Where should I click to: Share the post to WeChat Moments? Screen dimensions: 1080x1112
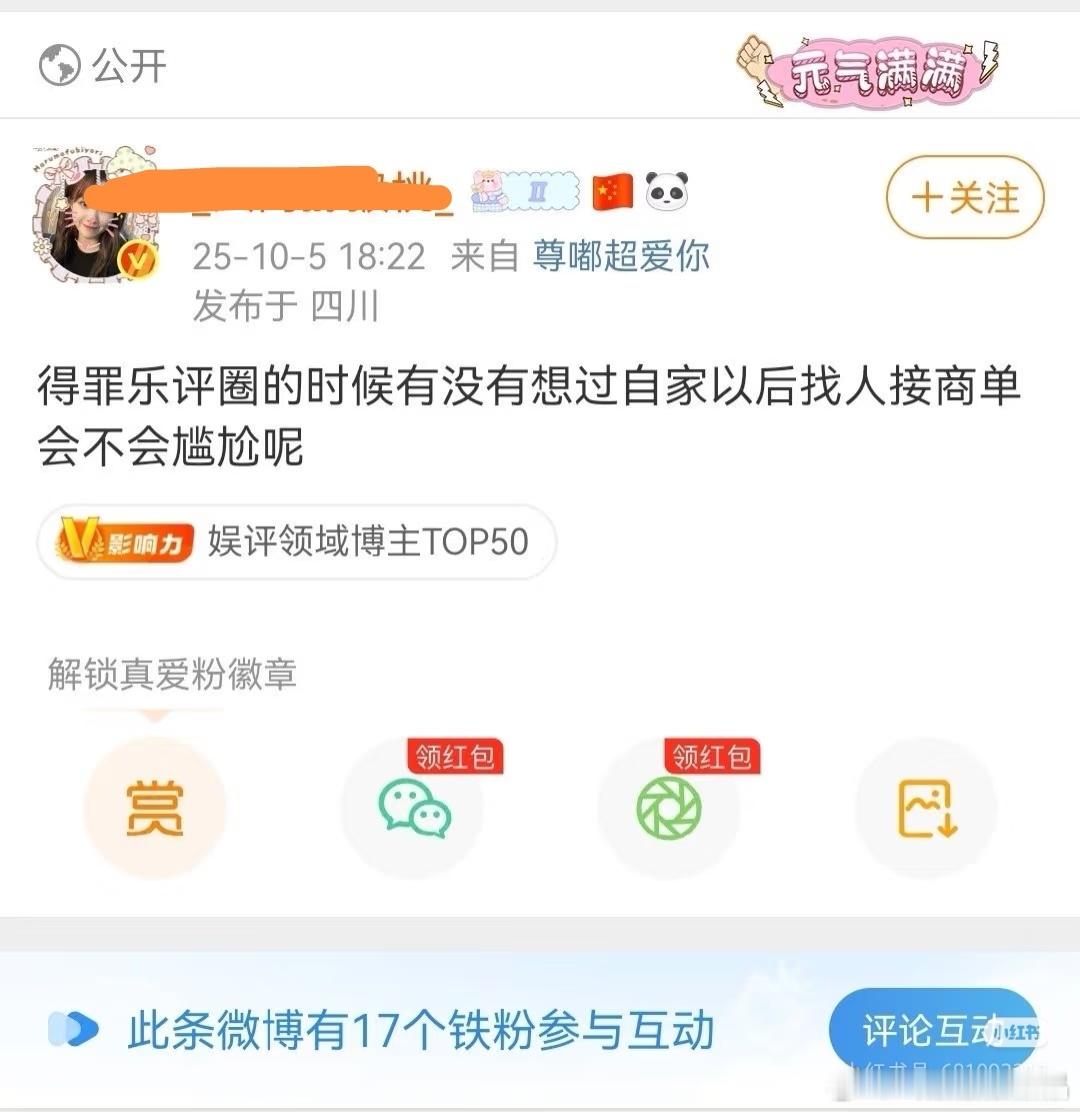point(669,808)
